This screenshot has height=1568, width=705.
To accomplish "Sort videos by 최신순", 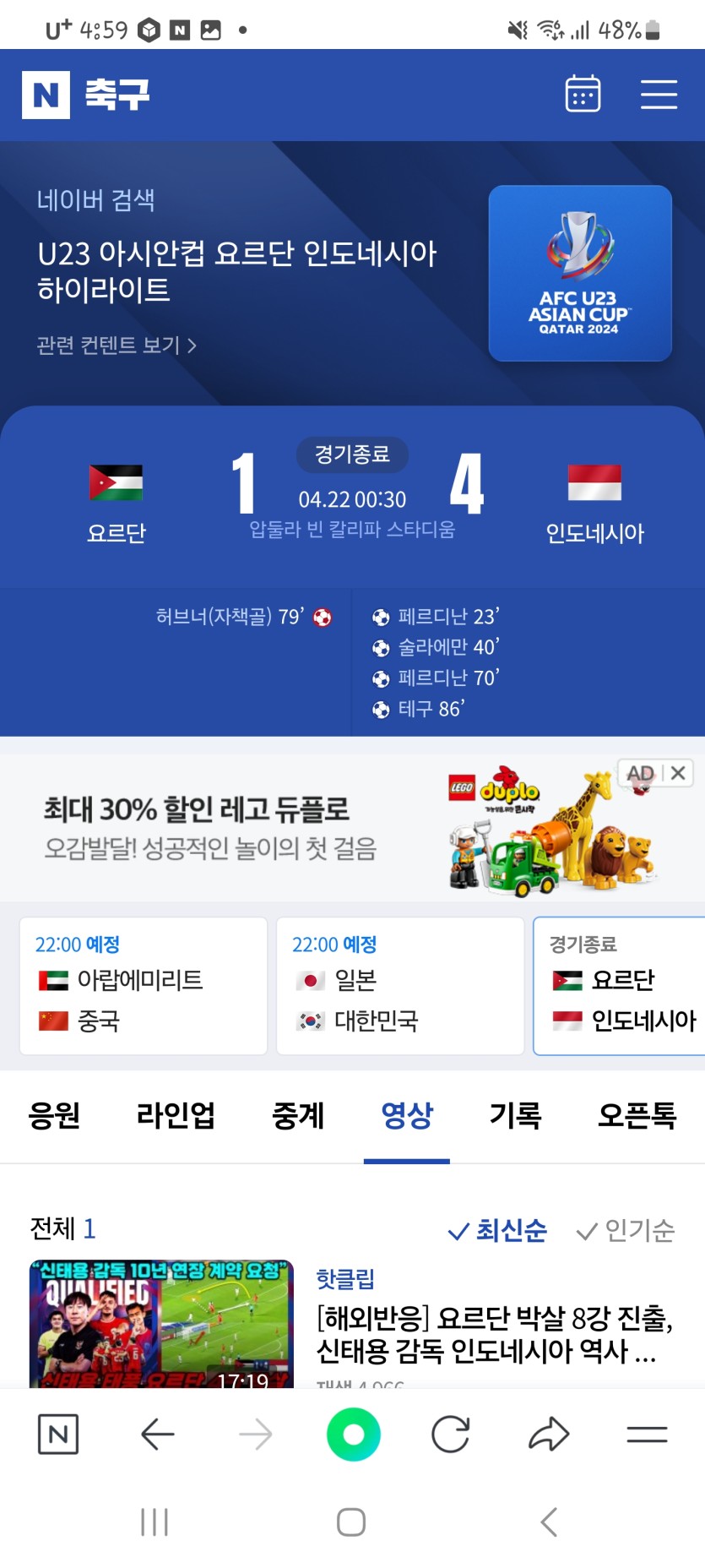I will coord(498,1231).
